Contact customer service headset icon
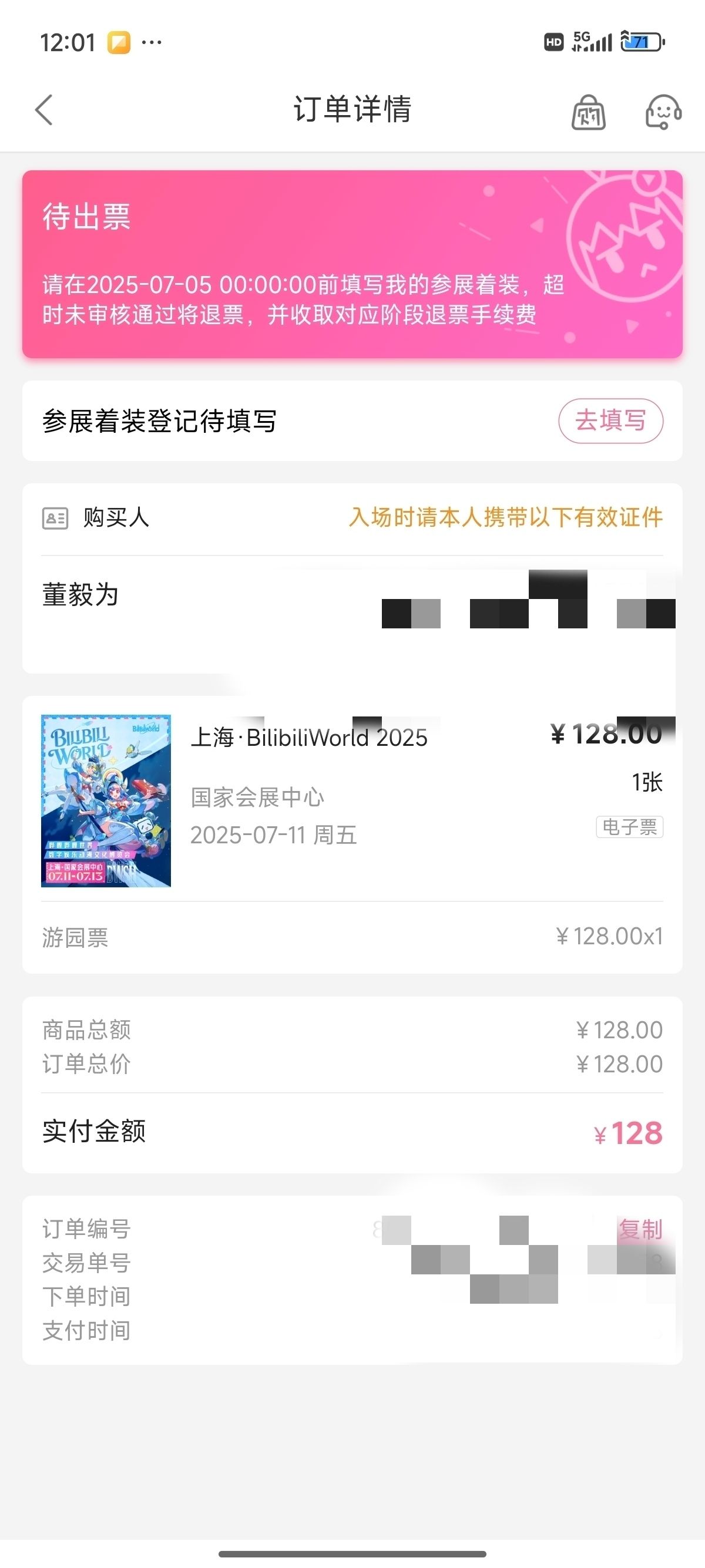Viewport: 705px width, 1568px height. pos(662,112)
